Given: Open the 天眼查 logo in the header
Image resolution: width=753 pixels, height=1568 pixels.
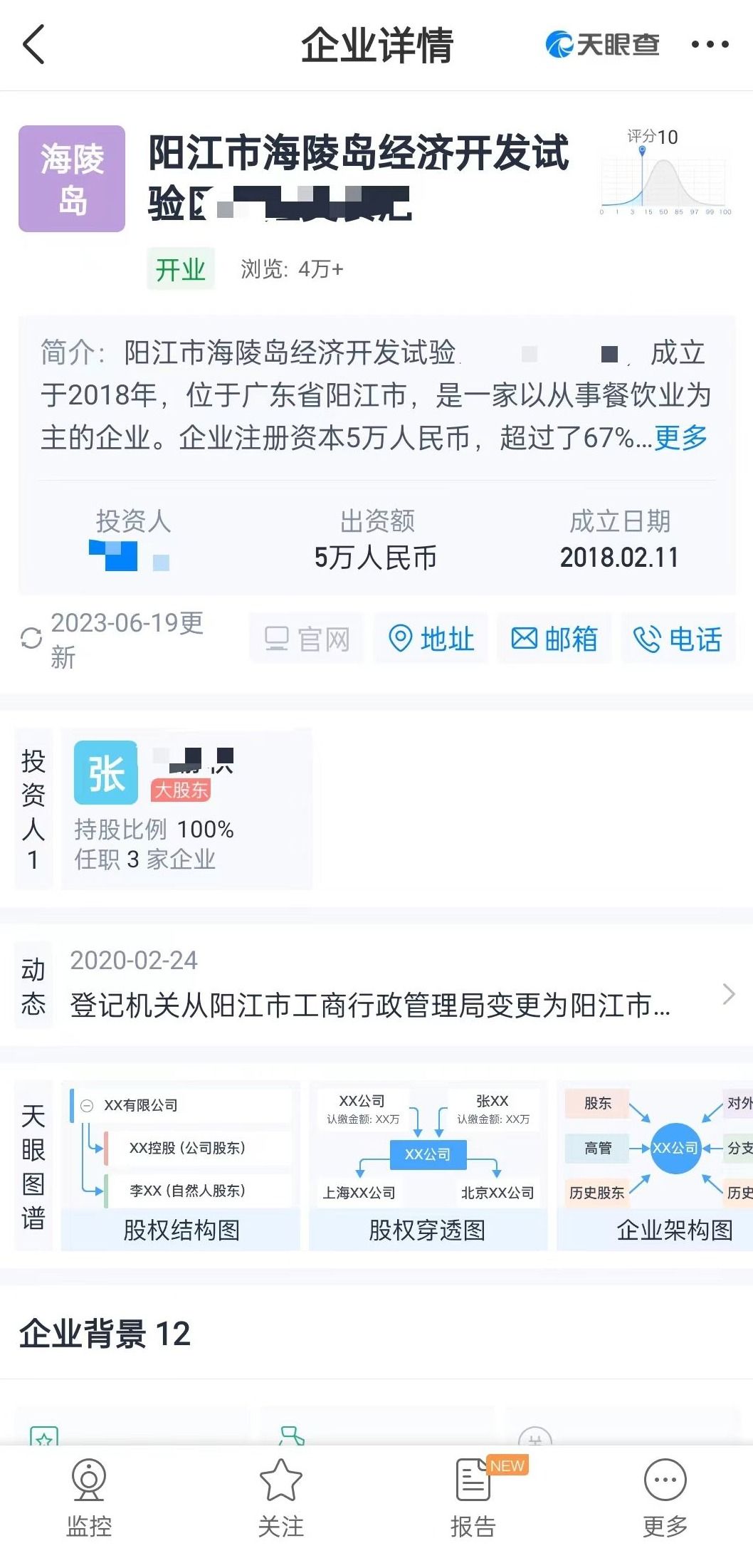Looking at the screenshot, I should [x=601, y=45].
